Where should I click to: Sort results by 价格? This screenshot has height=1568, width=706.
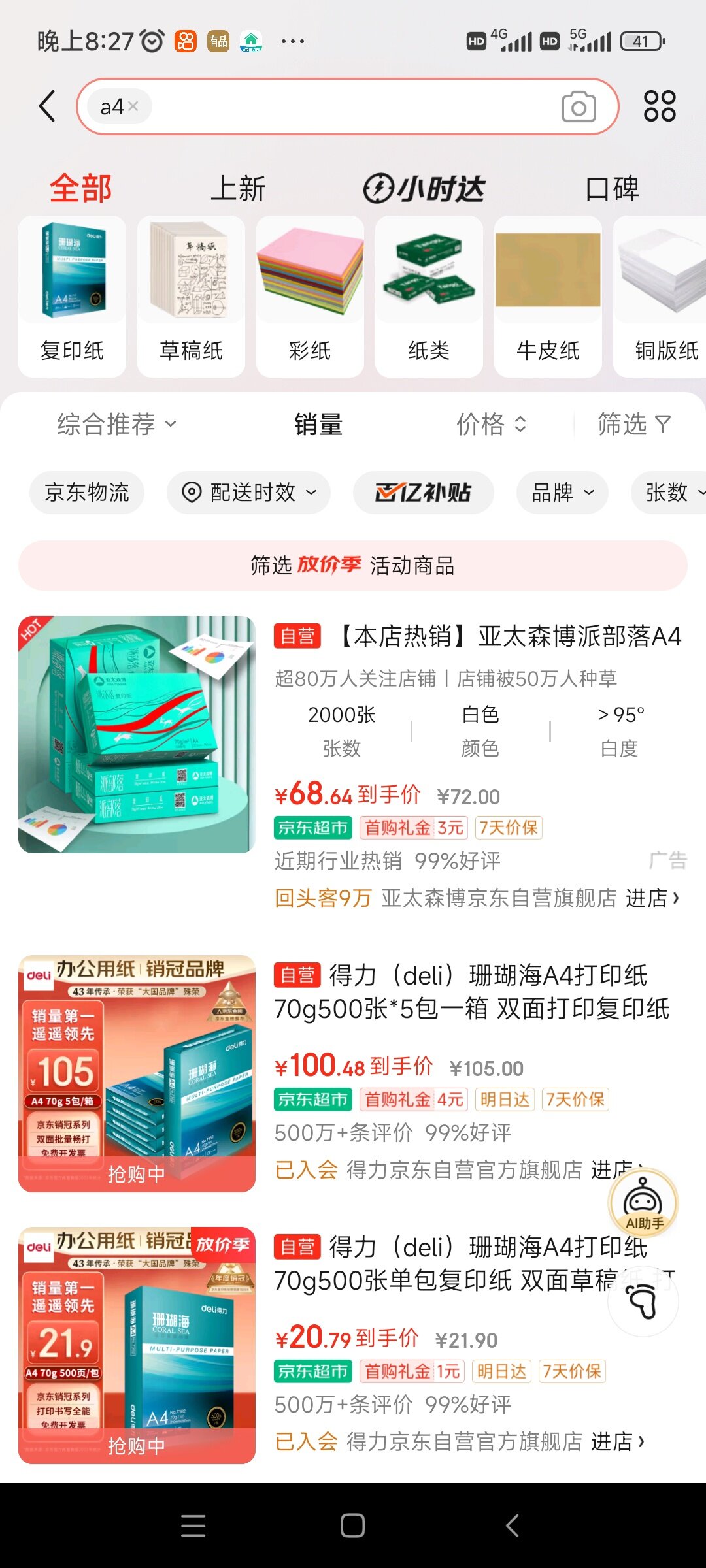(491, 424)
